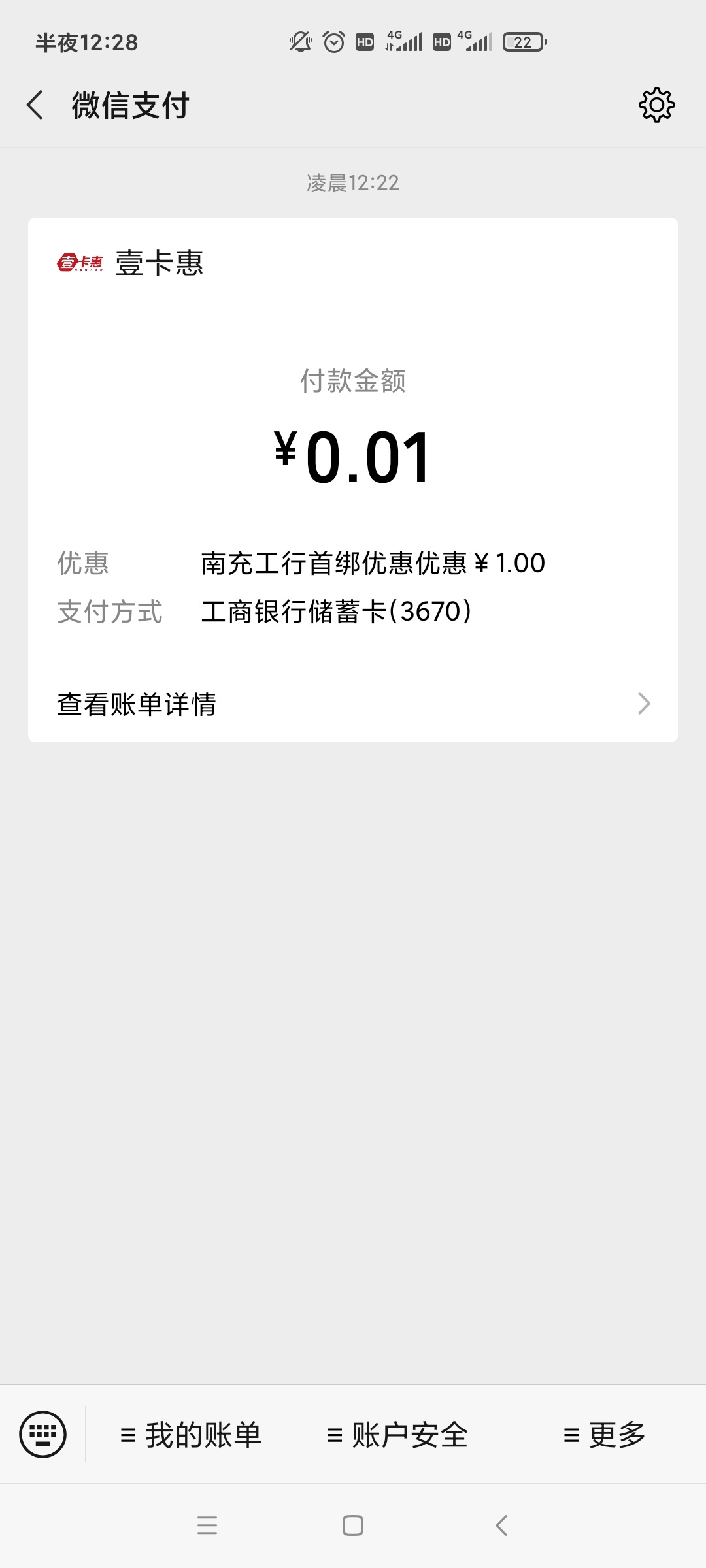The height and width of the screenshot is (1568, 706).
Task: Go back from the 微信支付 screen
Action: pos(35,105)
